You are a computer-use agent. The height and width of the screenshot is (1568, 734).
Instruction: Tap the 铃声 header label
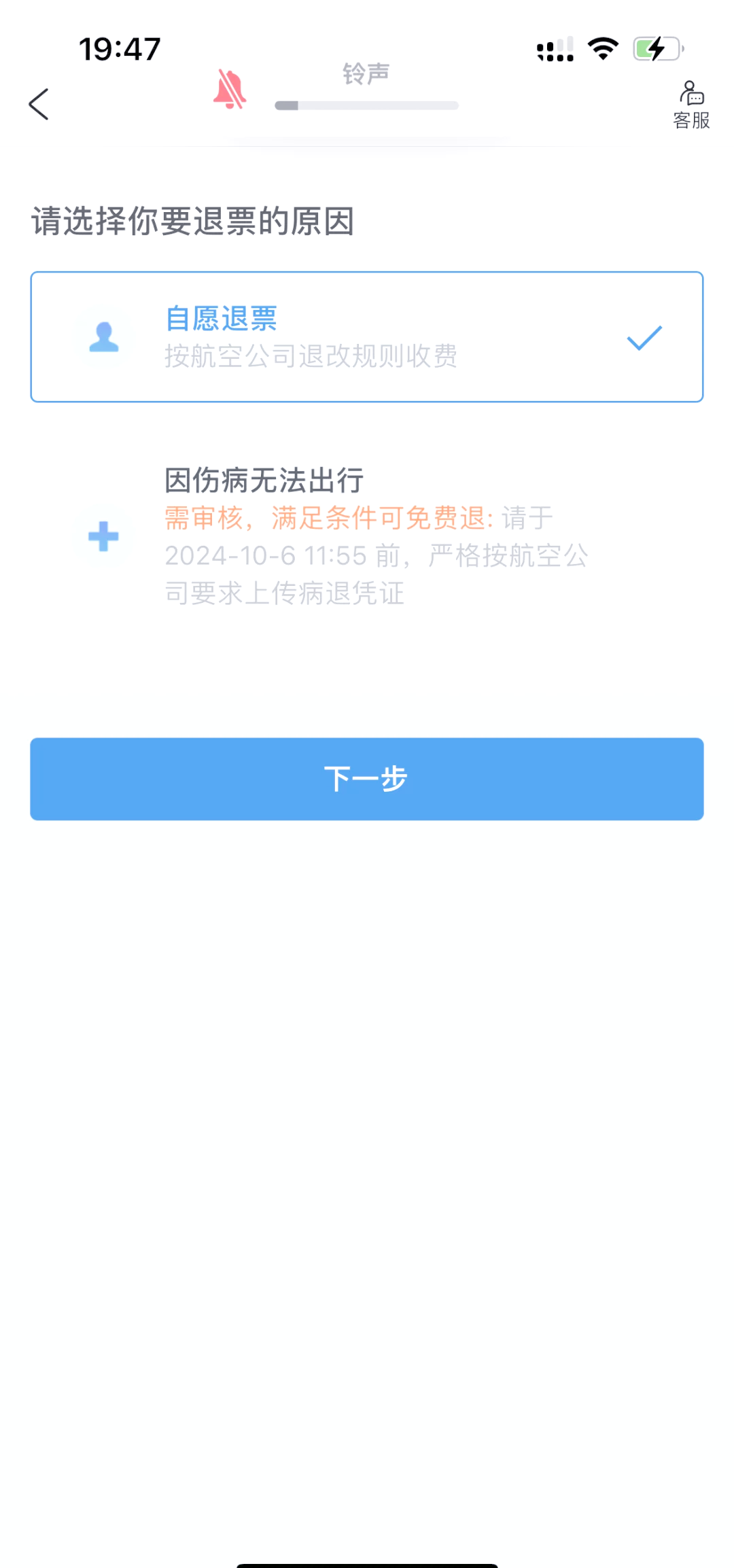tap(366, 74)
